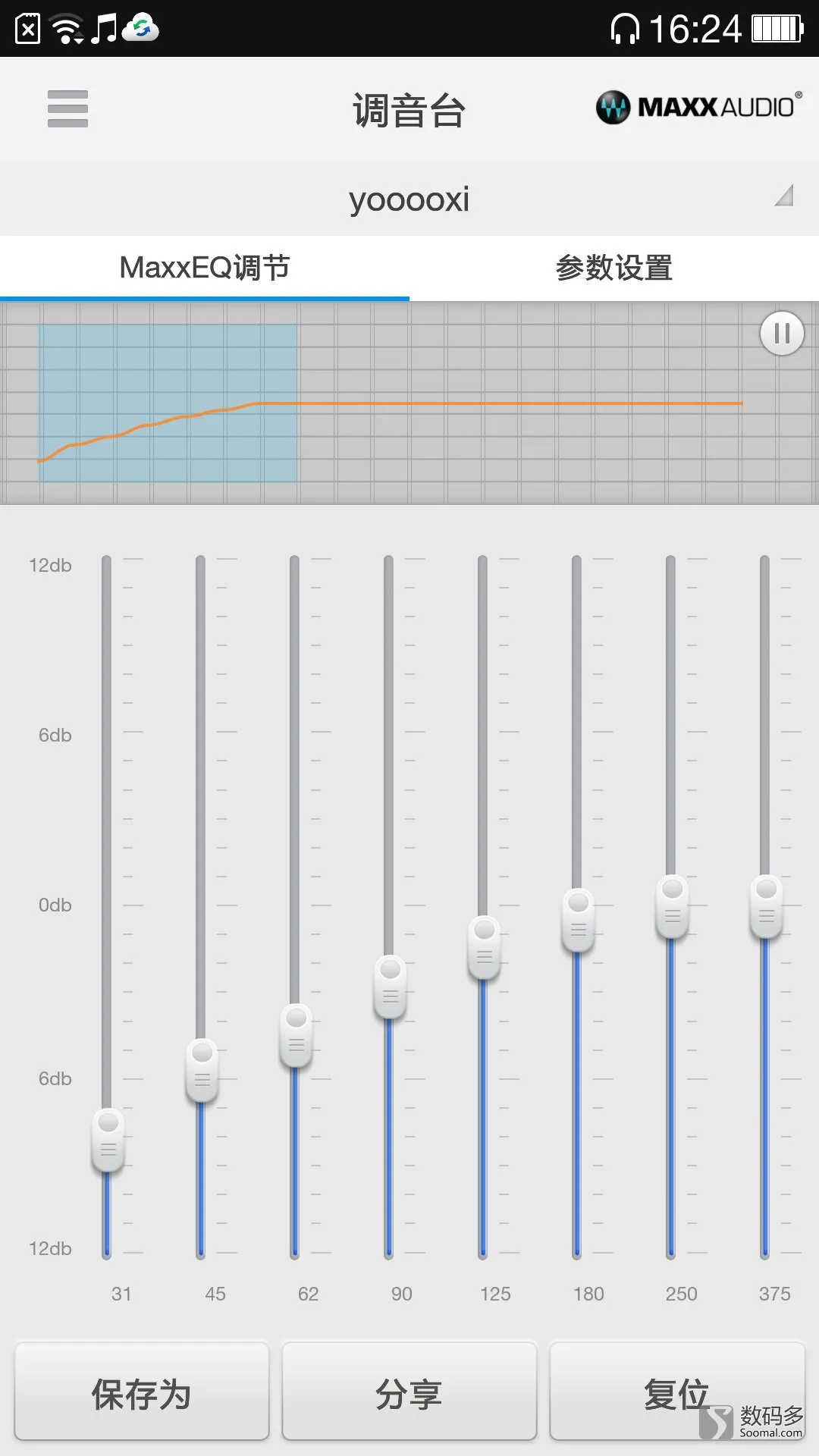Tap the 62 Hz slider handle

pos(296,1035)
